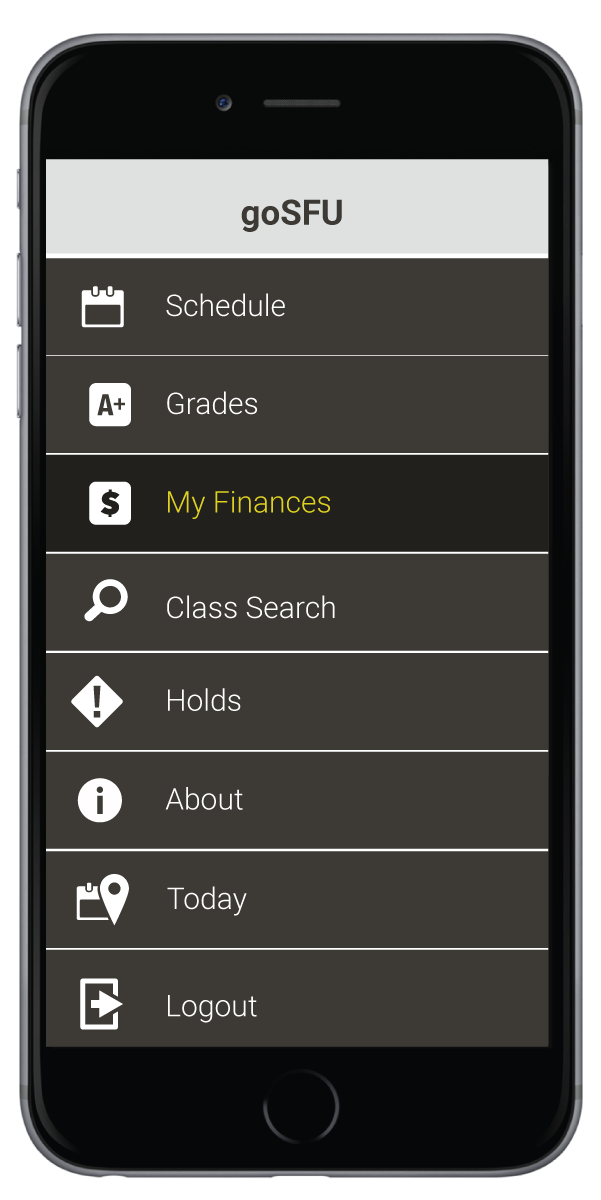The image size is (601, 1200).
Task: Open the About page
Action: [x=296, y=800]
